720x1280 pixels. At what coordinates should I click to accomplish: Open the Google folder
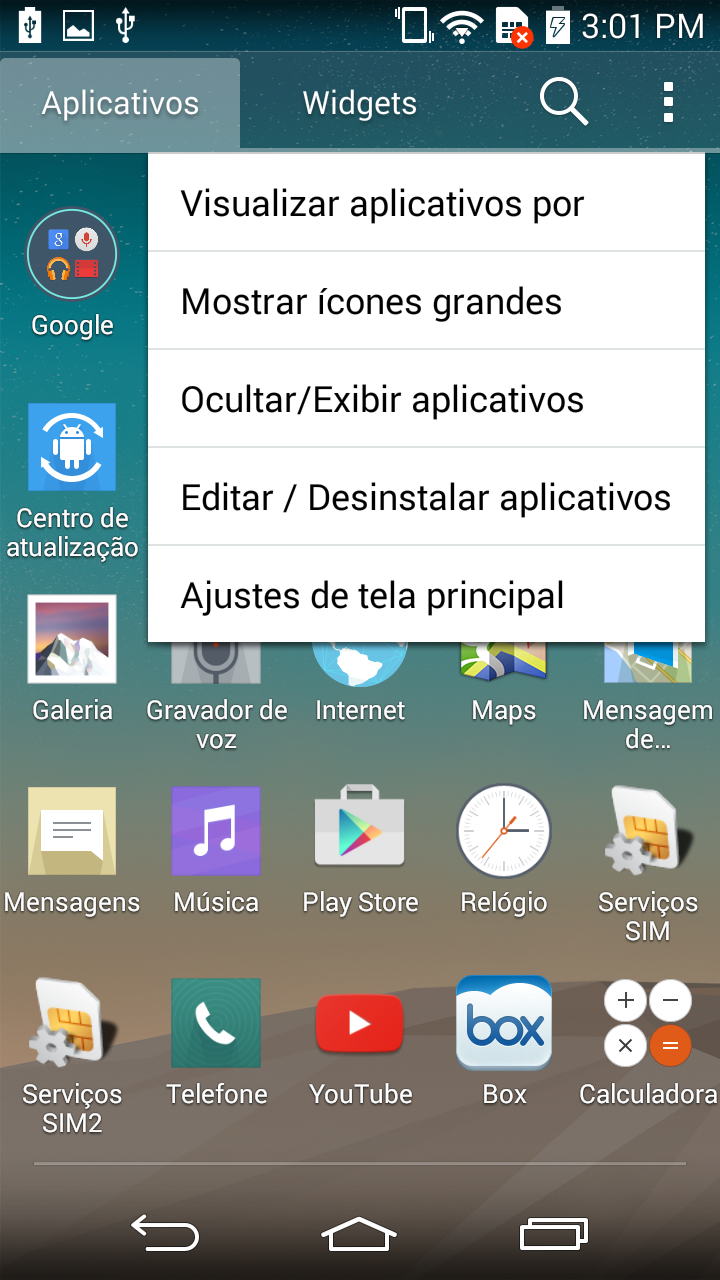point(72,255)
